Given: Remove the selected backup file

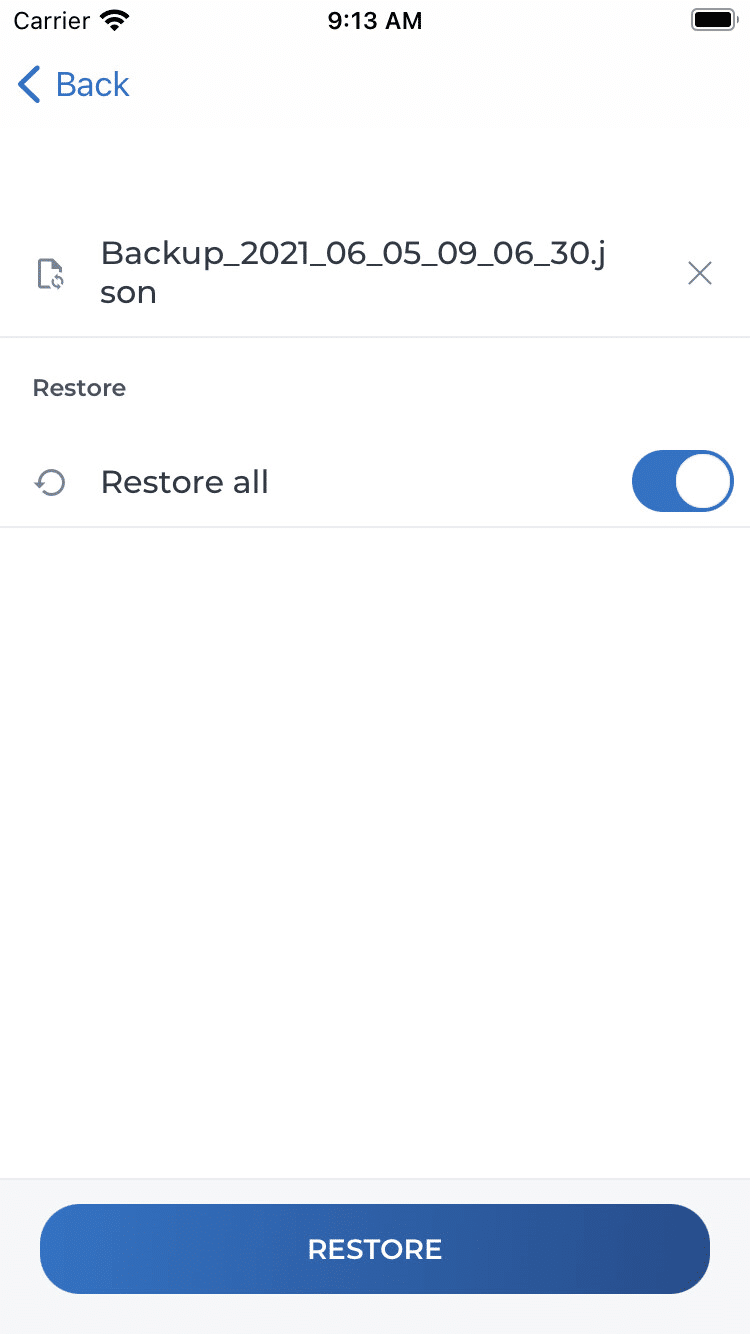Looking at the screenshot, I should click(700, 273).
